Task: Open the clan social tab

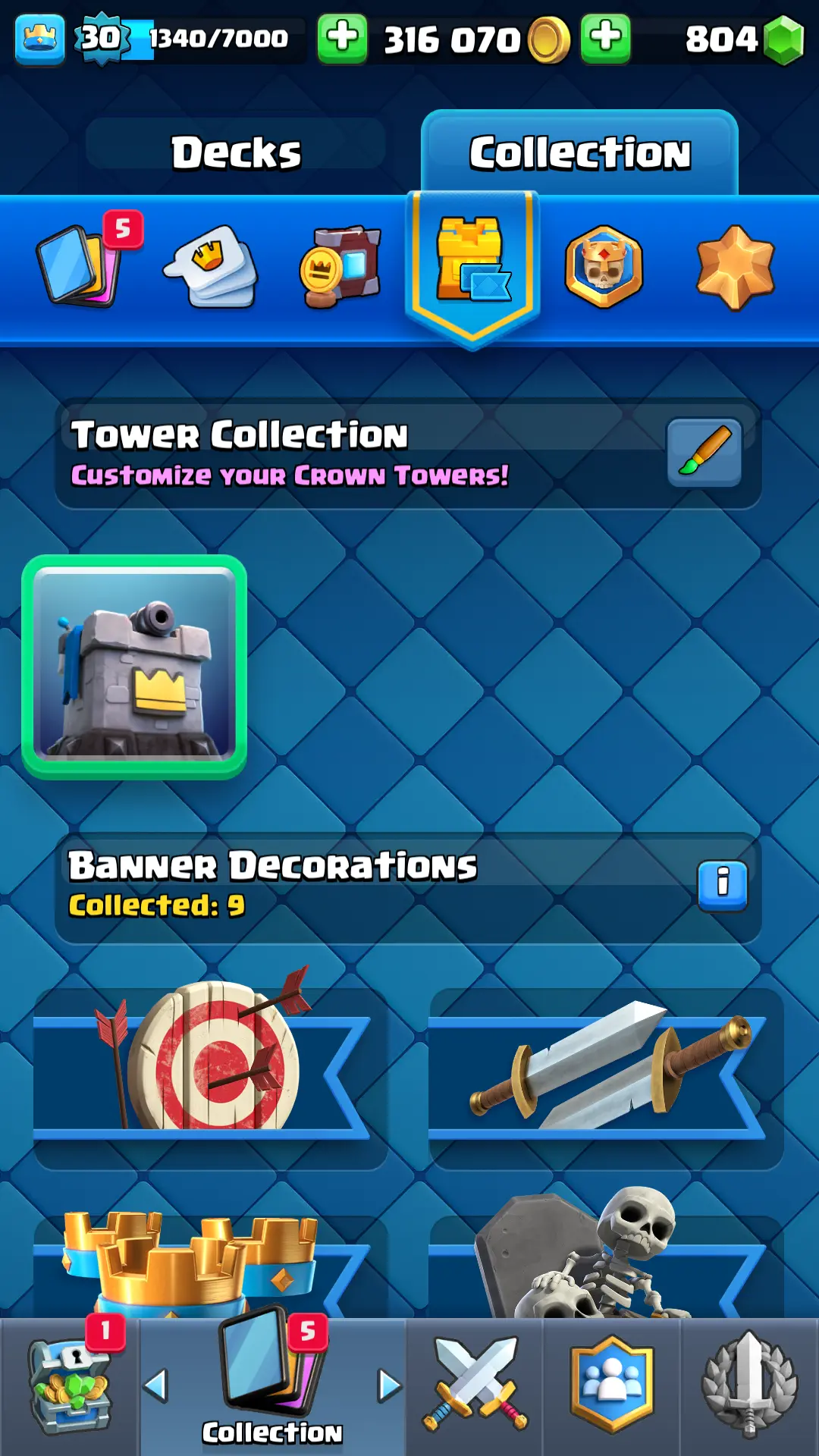Action: (611, 1386)
